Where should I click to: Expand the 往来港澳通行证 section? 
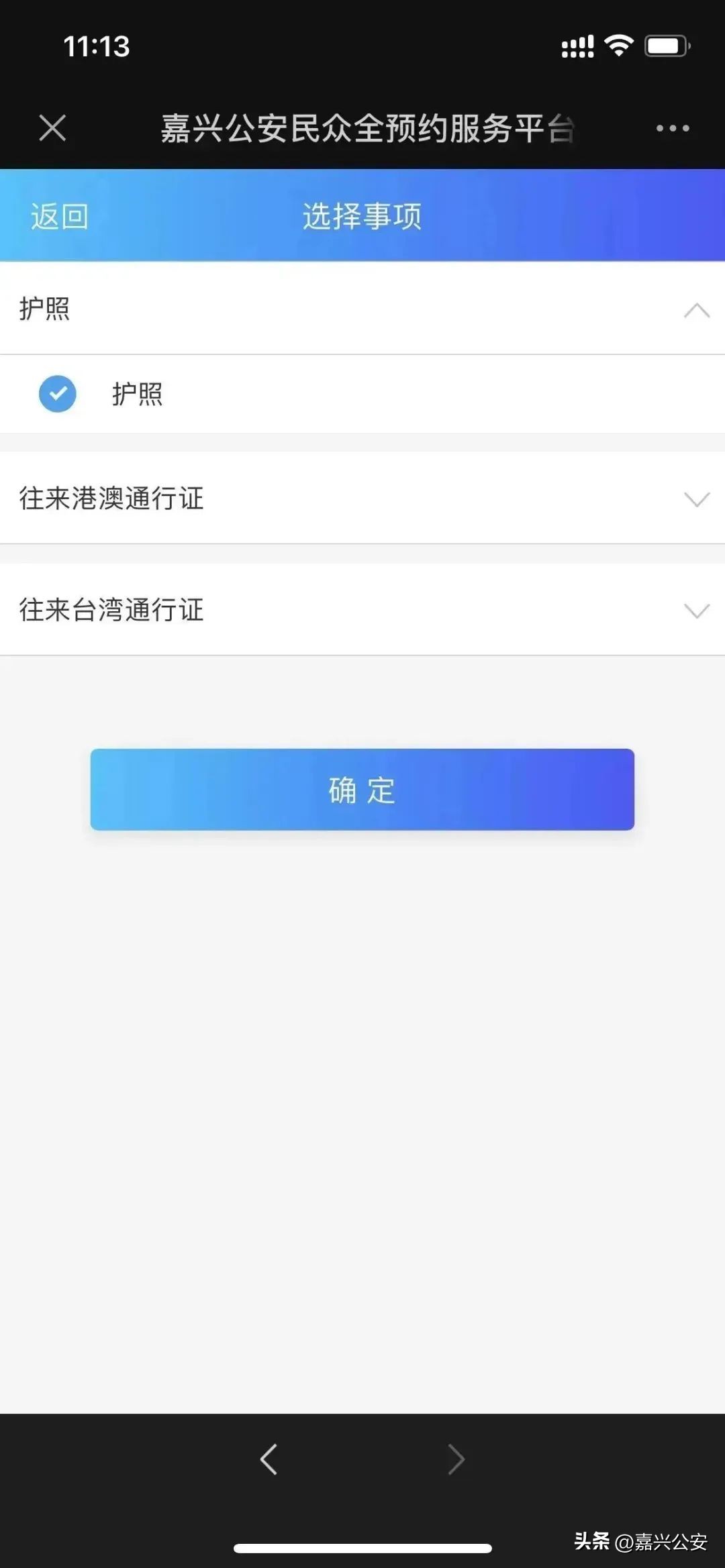coord(694,499)
